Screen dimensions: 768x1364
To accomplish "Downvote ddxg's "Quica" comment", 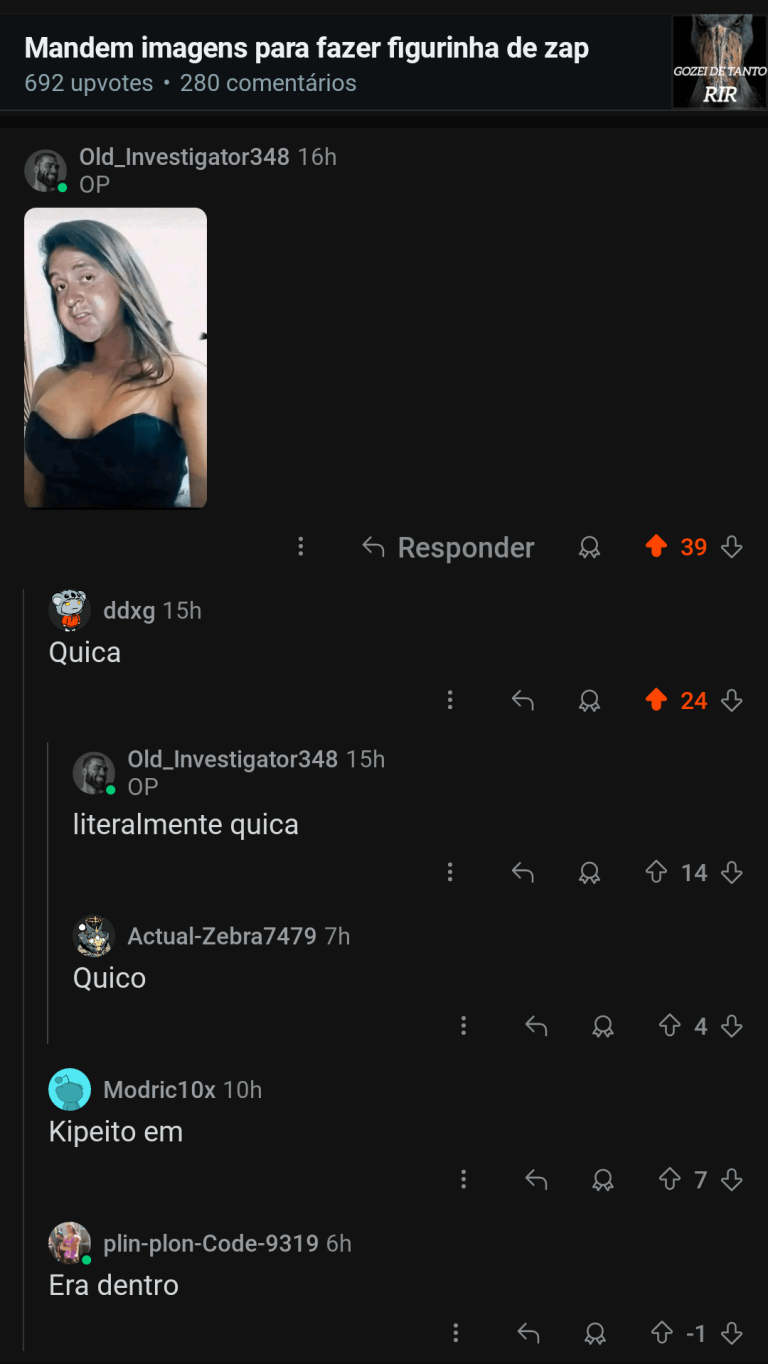I will [732, 701].
